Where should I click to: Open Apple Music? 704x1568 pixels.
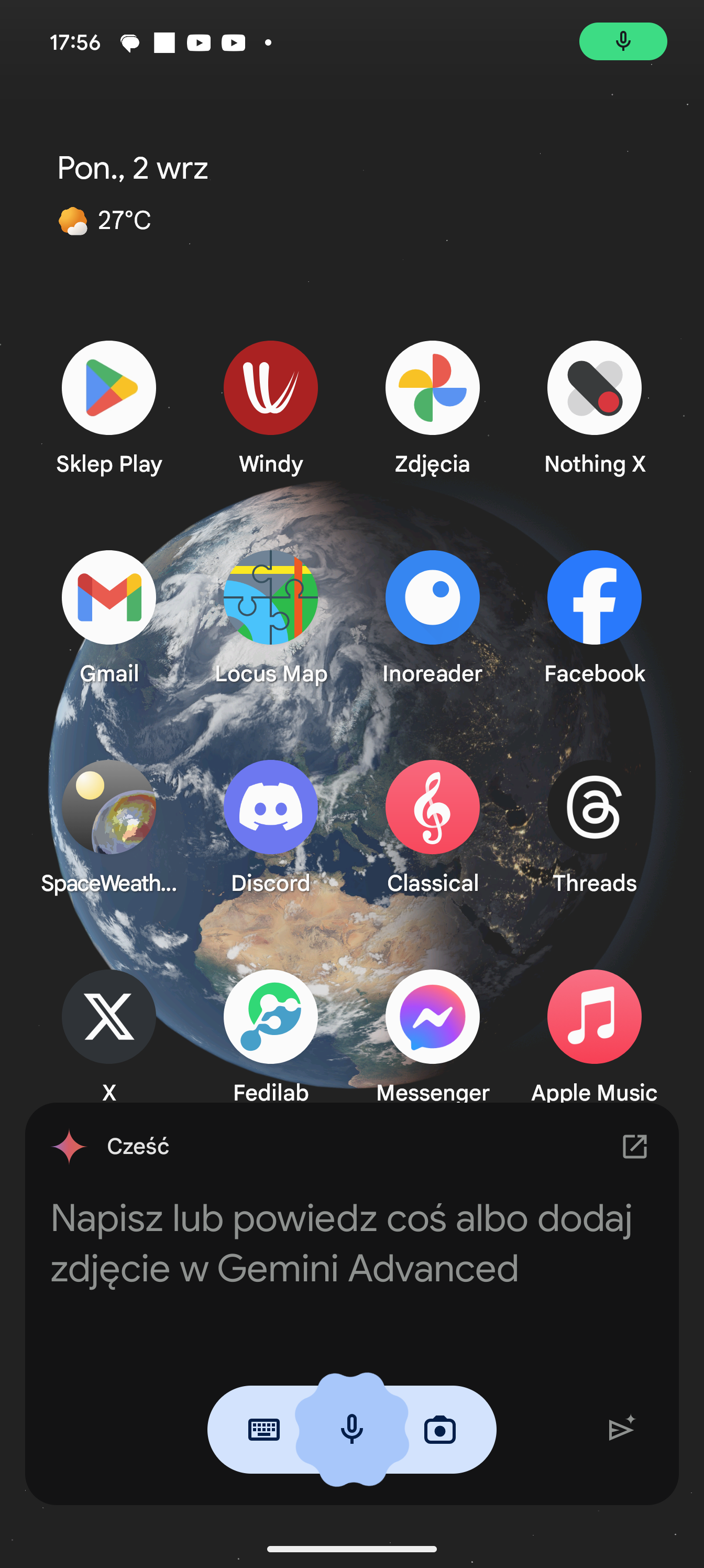595,1016
